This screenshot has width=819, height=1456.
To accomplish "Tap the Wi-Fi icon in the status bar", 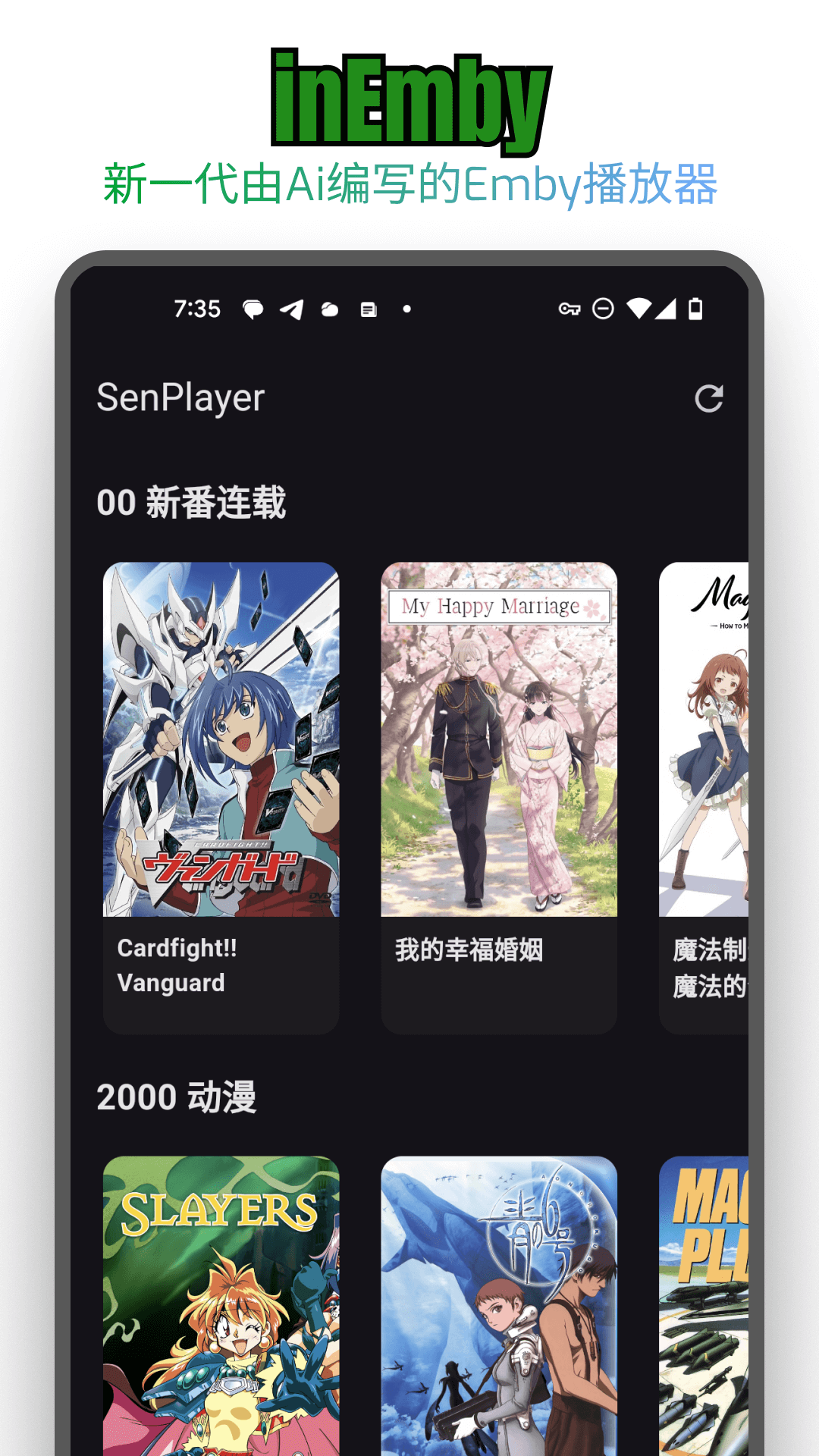I will (639, 308).
